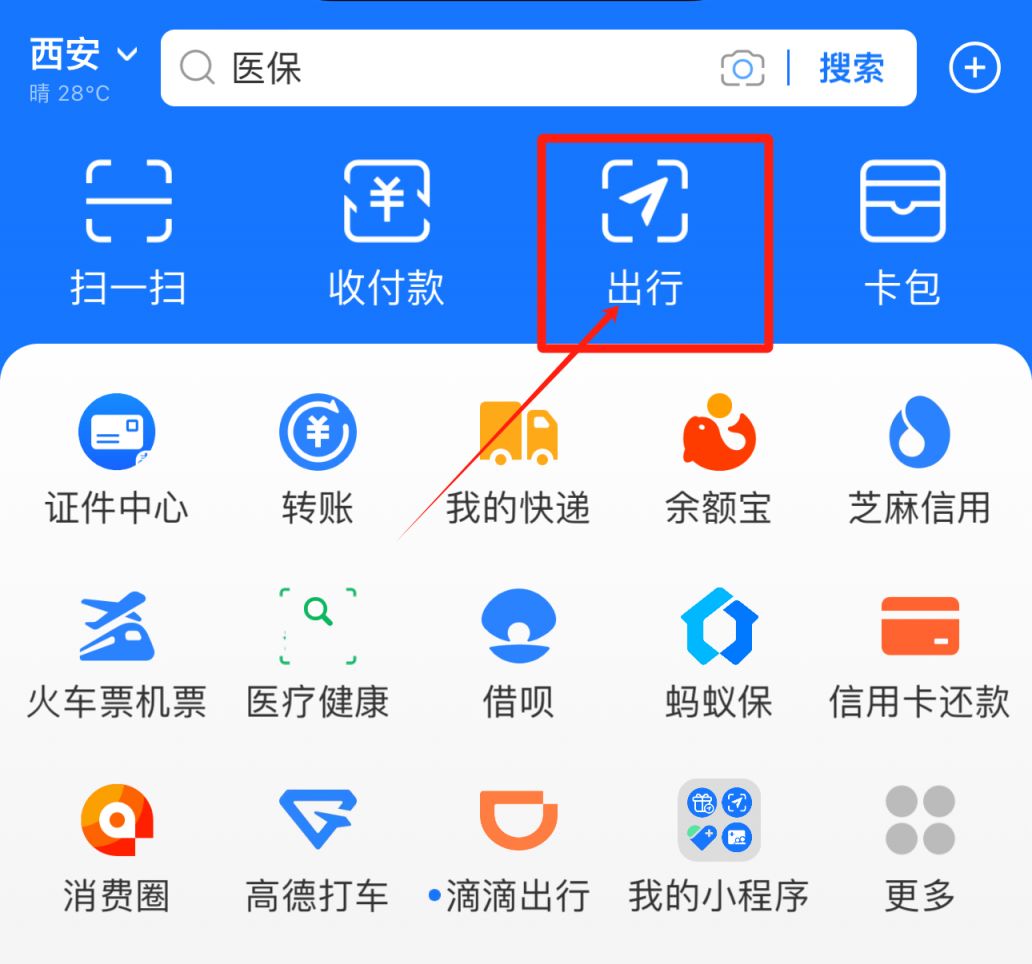Tap the 搜索 button
The height and width of the screenshot is (964, 1032).
(x=851, y=68)
